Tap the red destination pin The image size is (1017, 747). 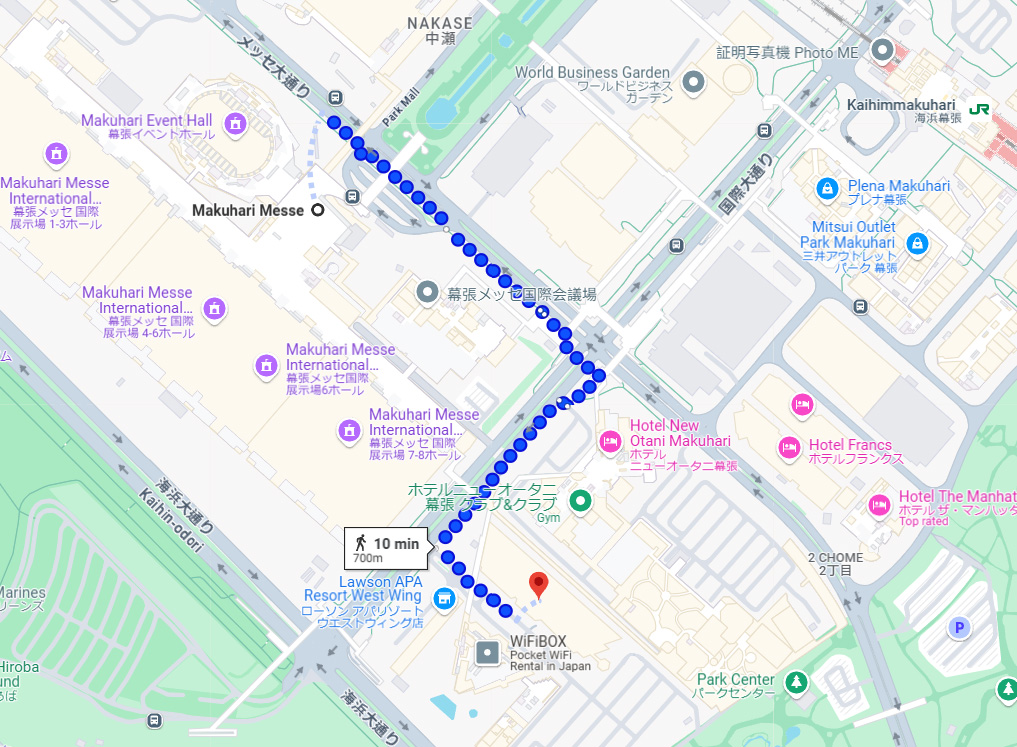pos(538,584)
